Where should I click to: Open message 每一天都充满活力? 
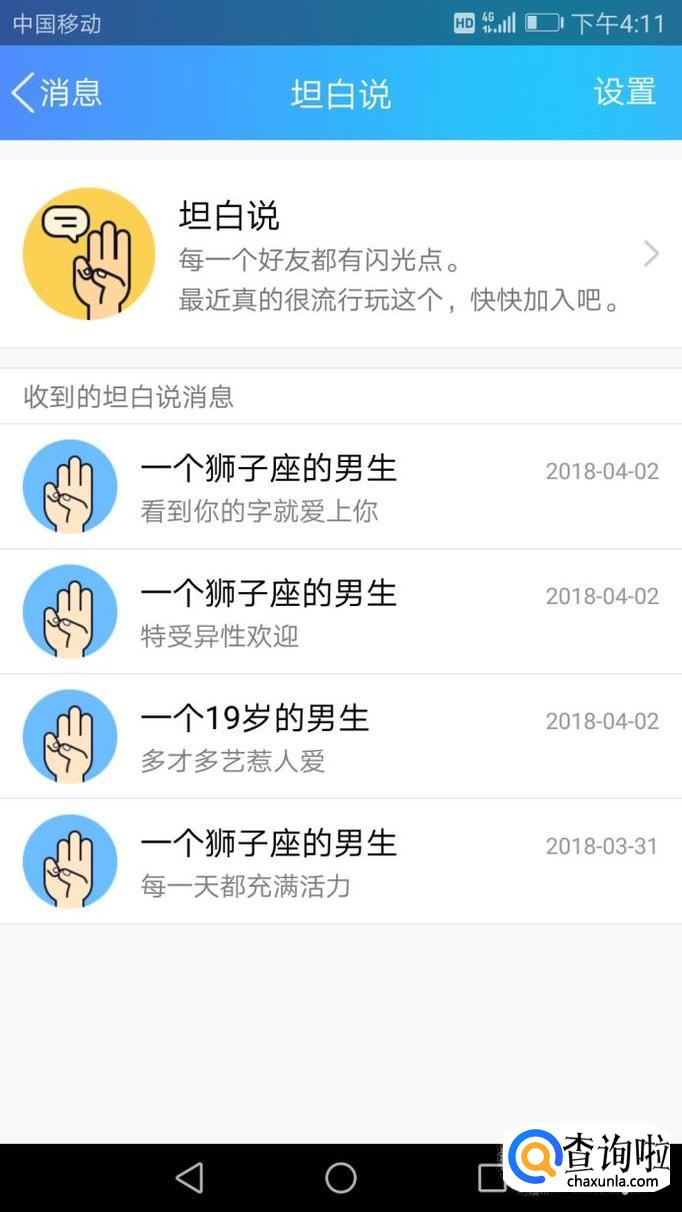pyautogui.click(x=340, y=862)
